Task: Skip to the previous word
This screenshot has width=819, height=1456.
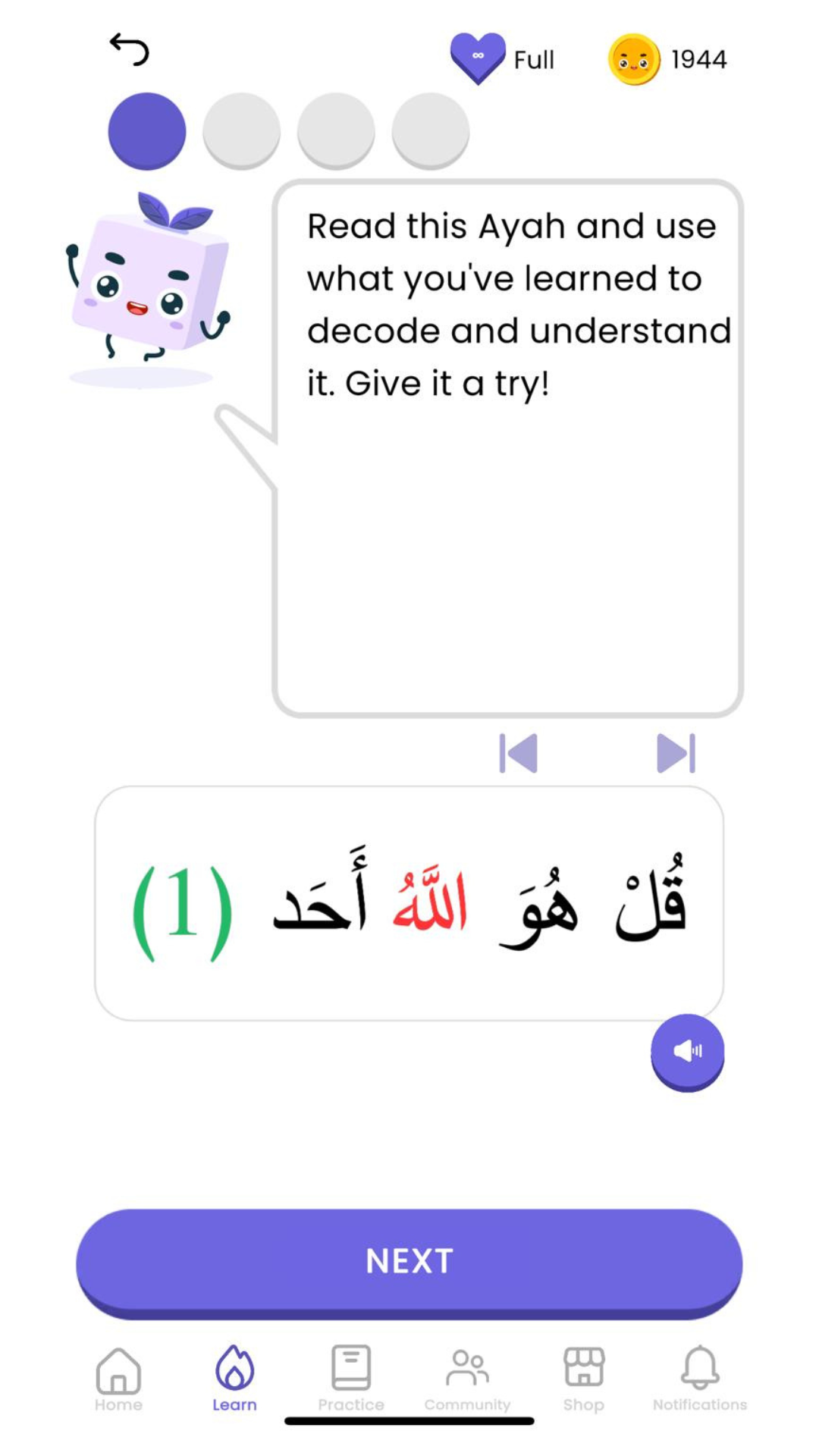Action: tap(519, 753)
